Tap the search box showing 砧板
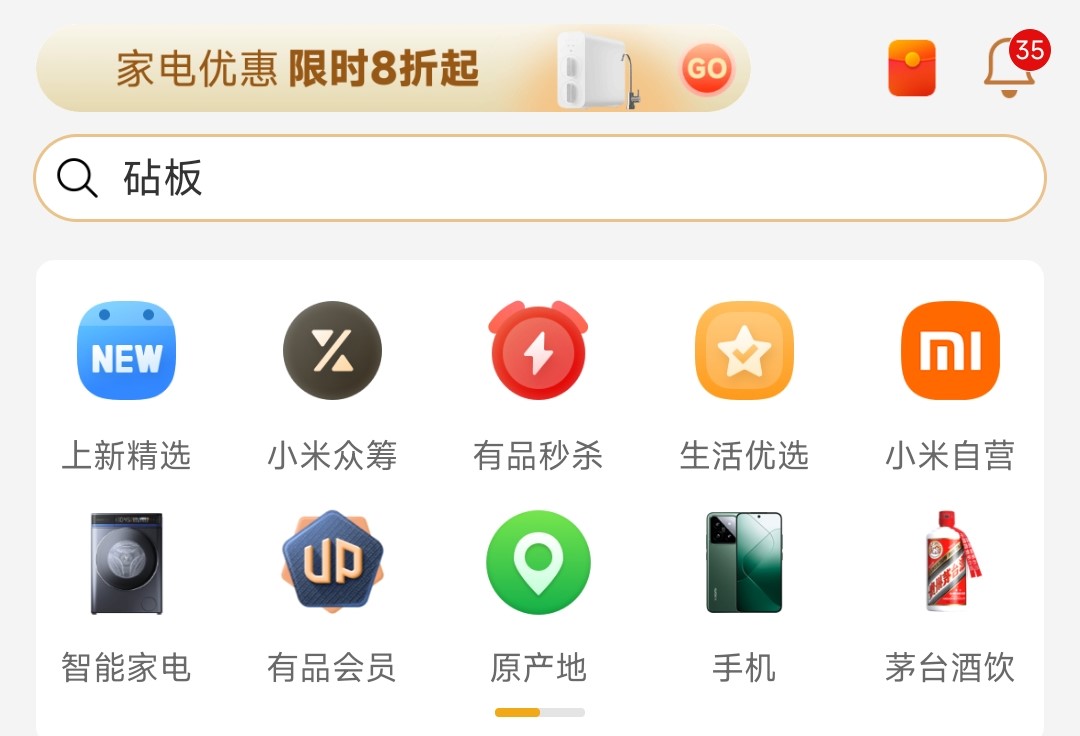Viewport: 1080px width, 736px height. 540,178
